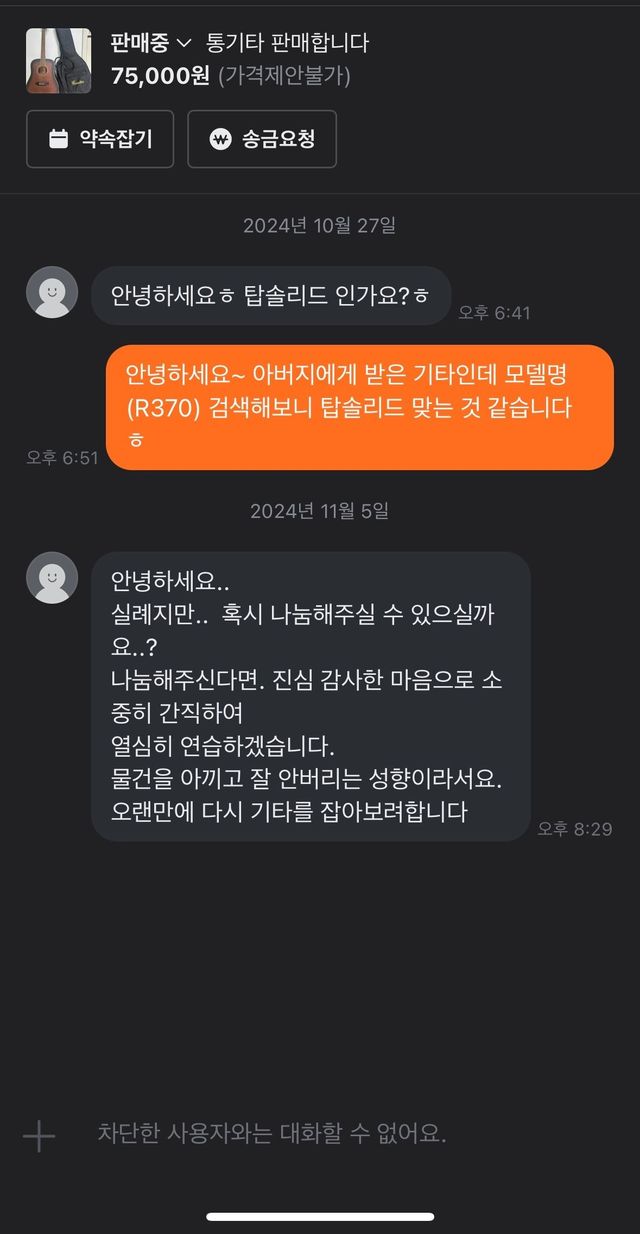
Task: Open the guitar listing thumbnail
Action: tap(58, 60)
